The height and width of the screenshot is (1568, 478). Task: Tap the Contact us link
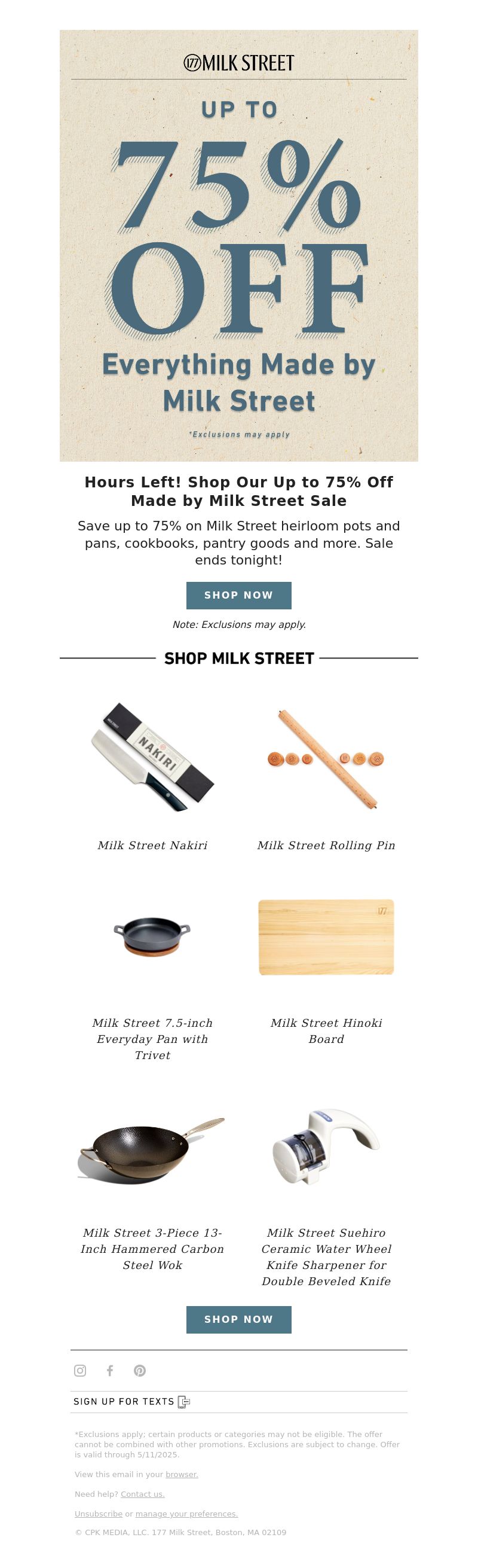[x=142, y=1494]
